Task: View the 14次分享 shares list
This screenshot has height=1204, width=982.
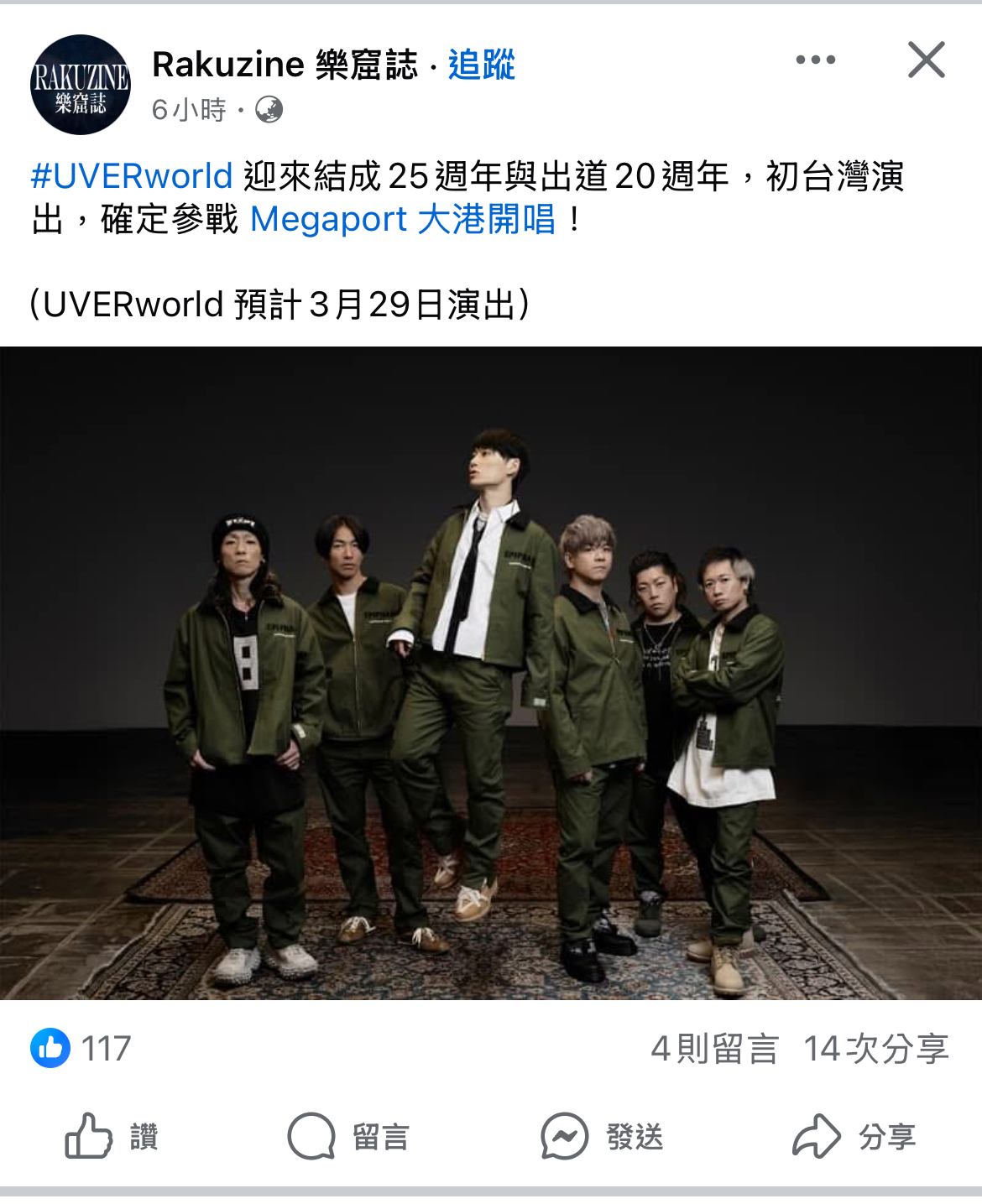Action: [875, 1048]
